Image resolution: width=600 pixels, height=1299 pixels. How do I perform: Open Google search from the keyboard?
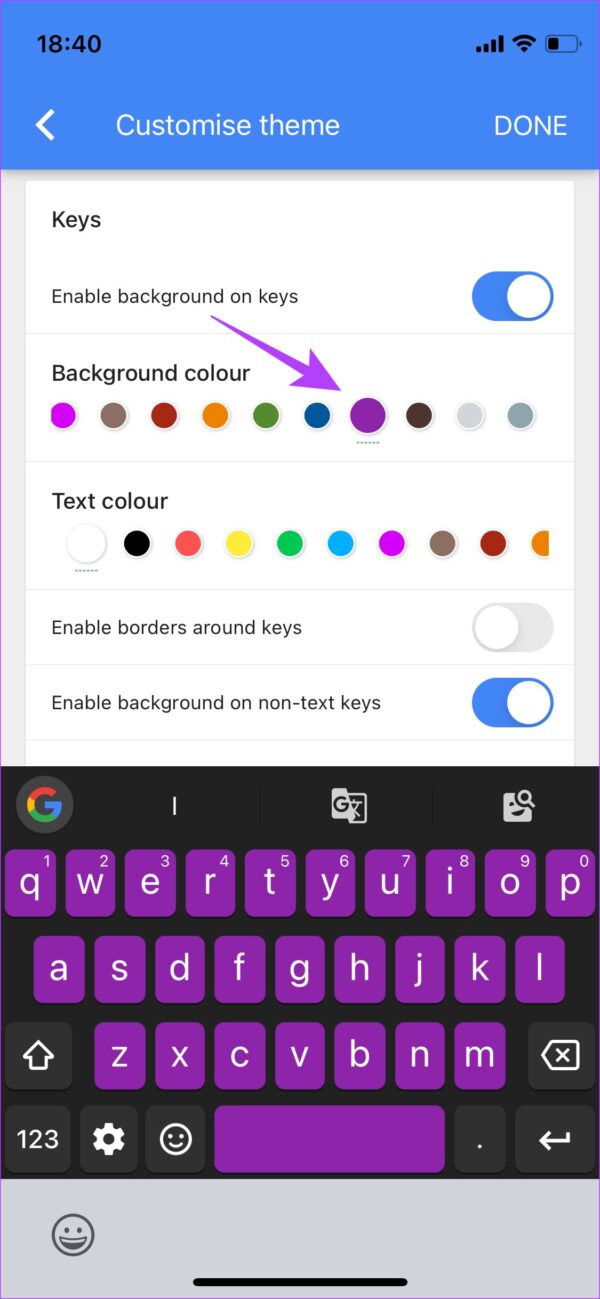pyautogui.click(x=44, y=804)
